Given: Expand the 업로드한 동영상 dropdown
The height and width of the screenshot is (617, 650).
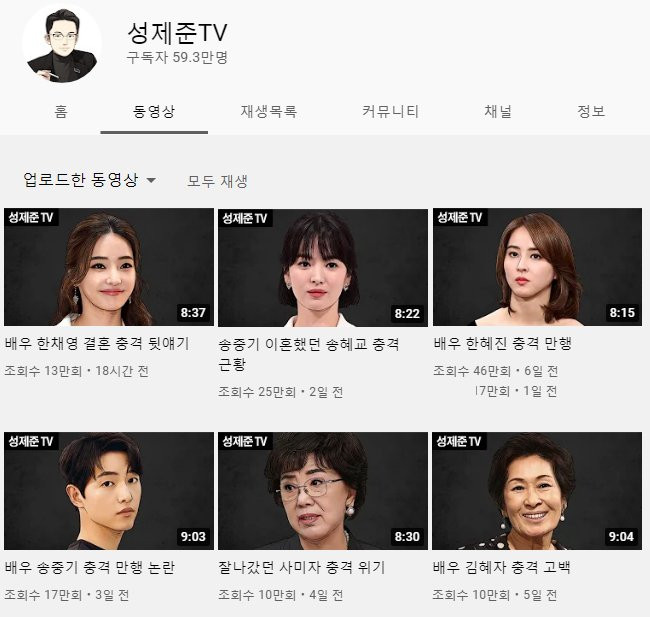Looking at the screenshot, I should [x=91, y=180].
